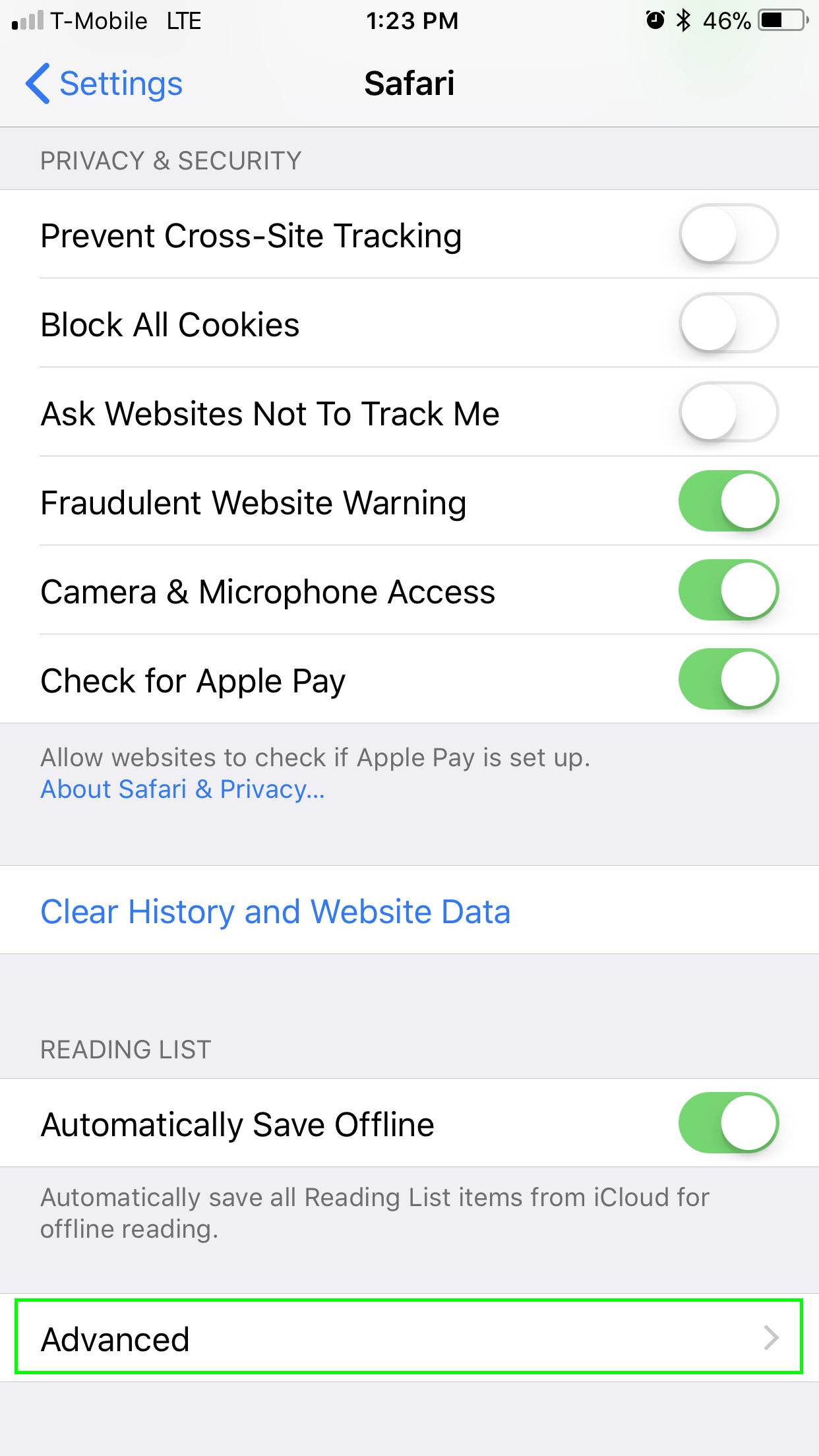Image resolution: width=819 pixels, height=1456 pixels.
Task: Disable Automatically Save Offline
Action: 729,1123
